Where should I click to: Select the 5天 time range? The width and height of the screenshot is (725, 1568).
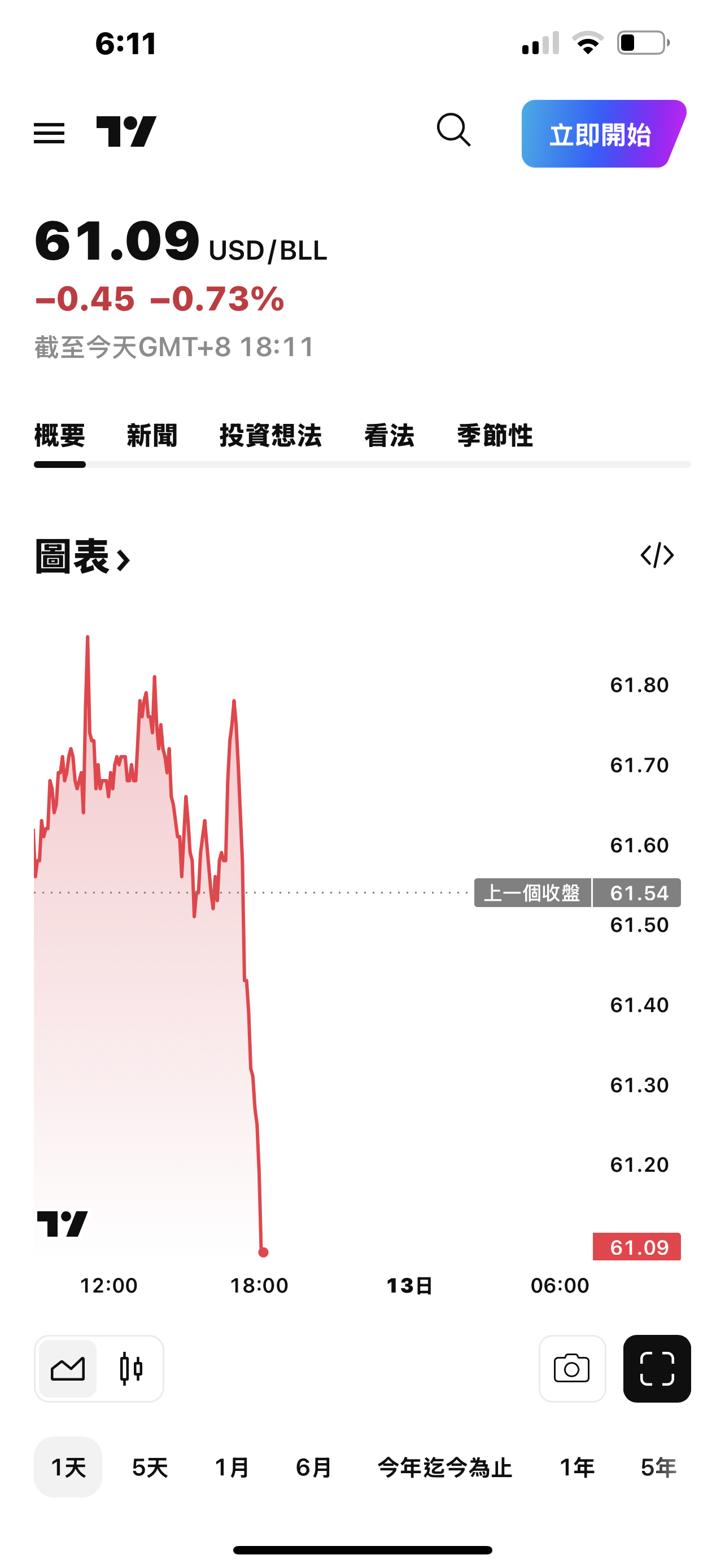(150, 1468)
